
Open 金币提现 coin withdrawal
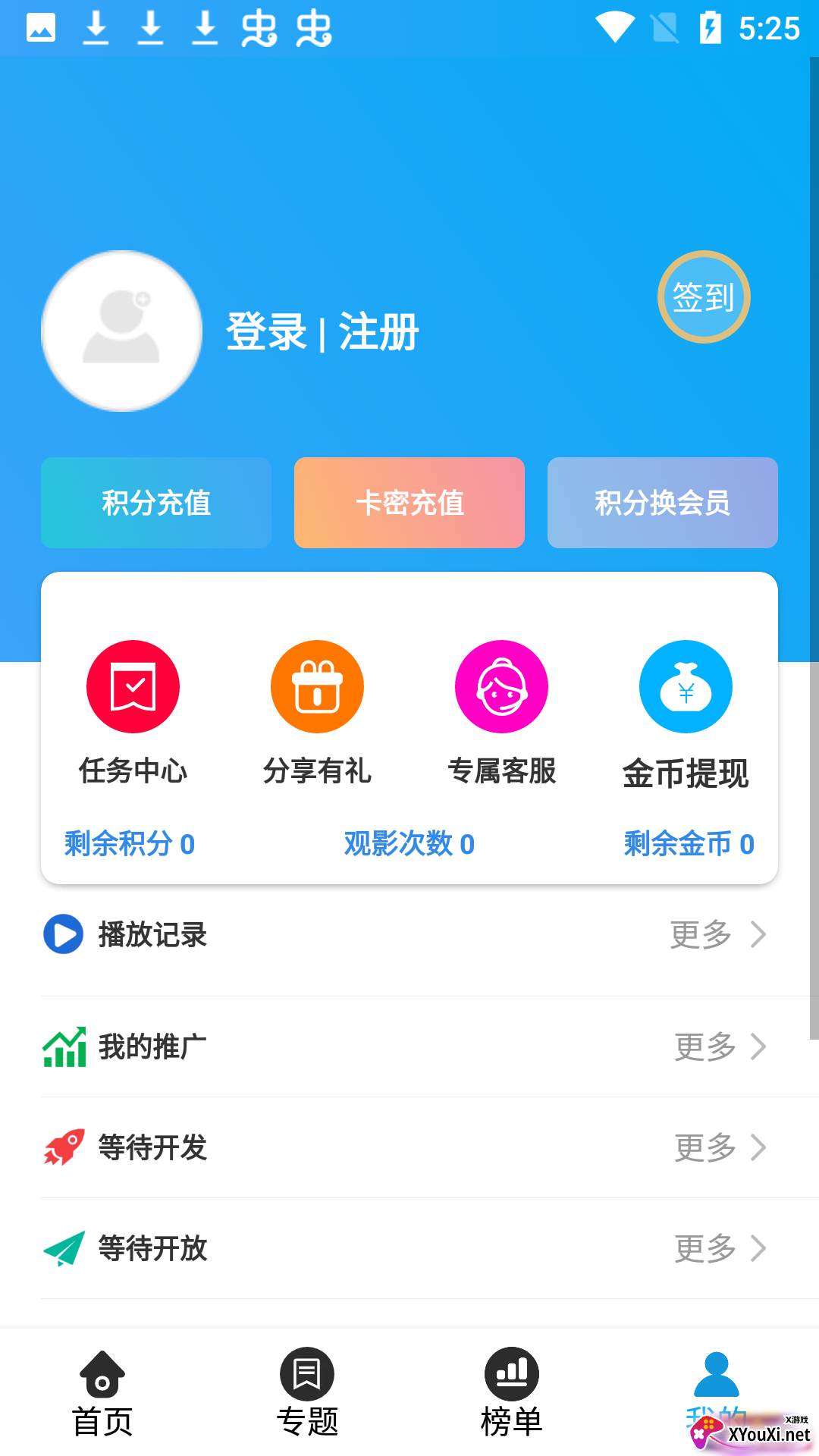pos(686,714)
